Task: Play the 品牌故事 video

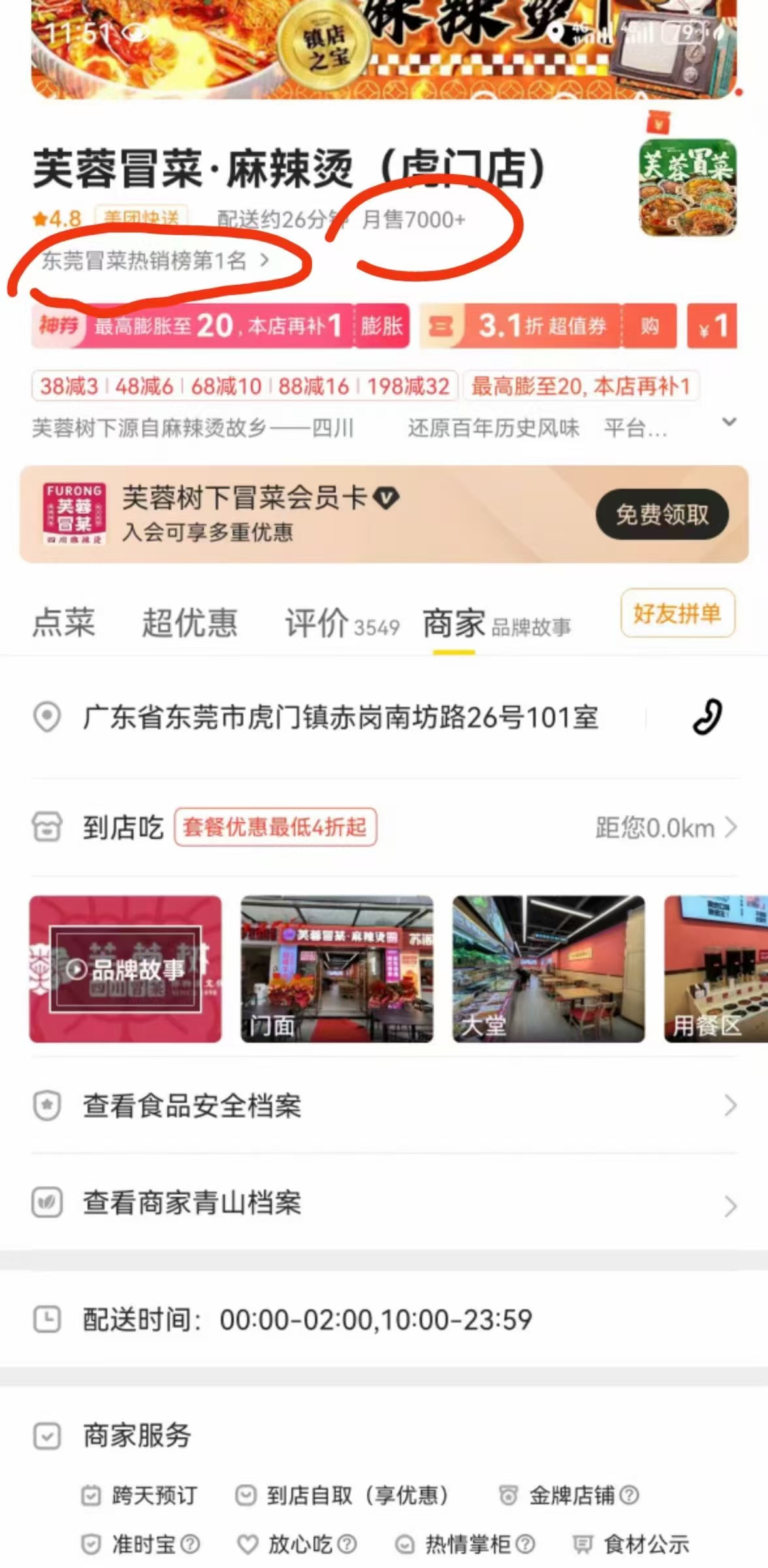Action: pos(125,969)
